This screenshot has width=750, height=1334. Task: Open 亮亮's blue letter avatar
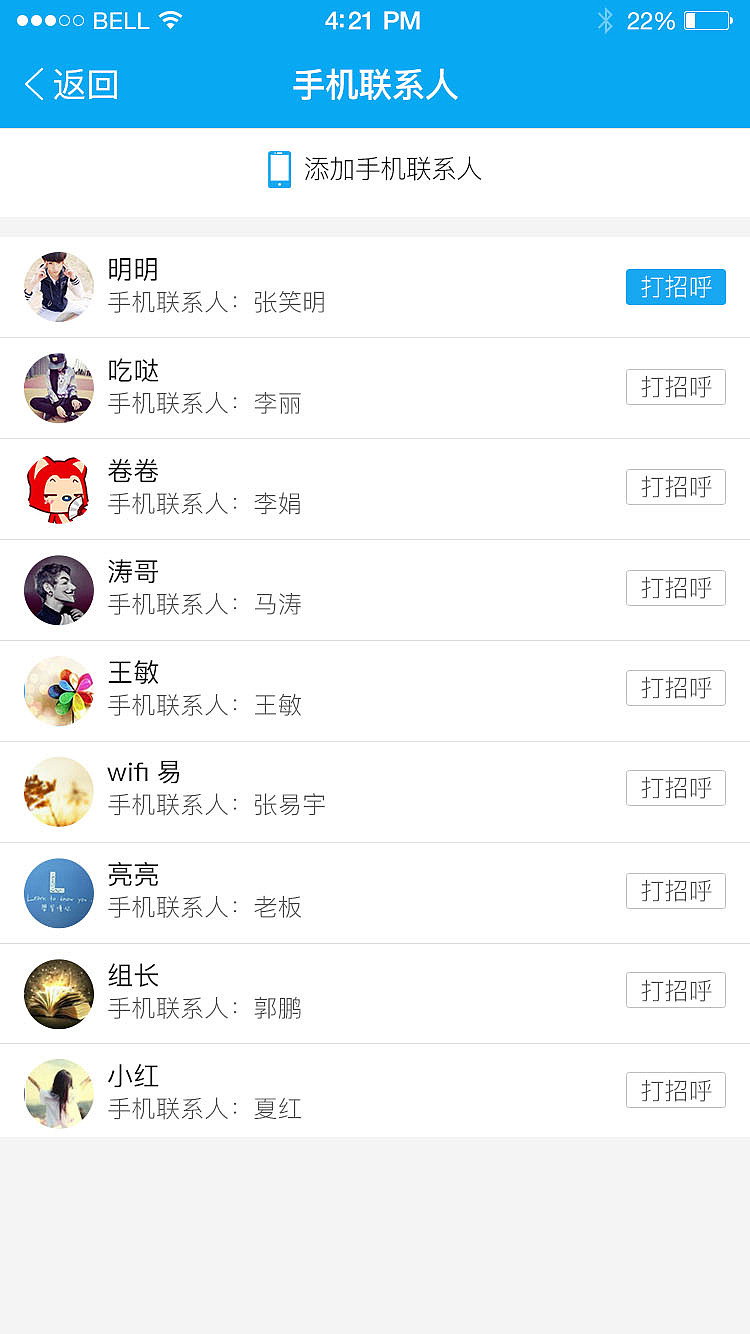point(58,892)
